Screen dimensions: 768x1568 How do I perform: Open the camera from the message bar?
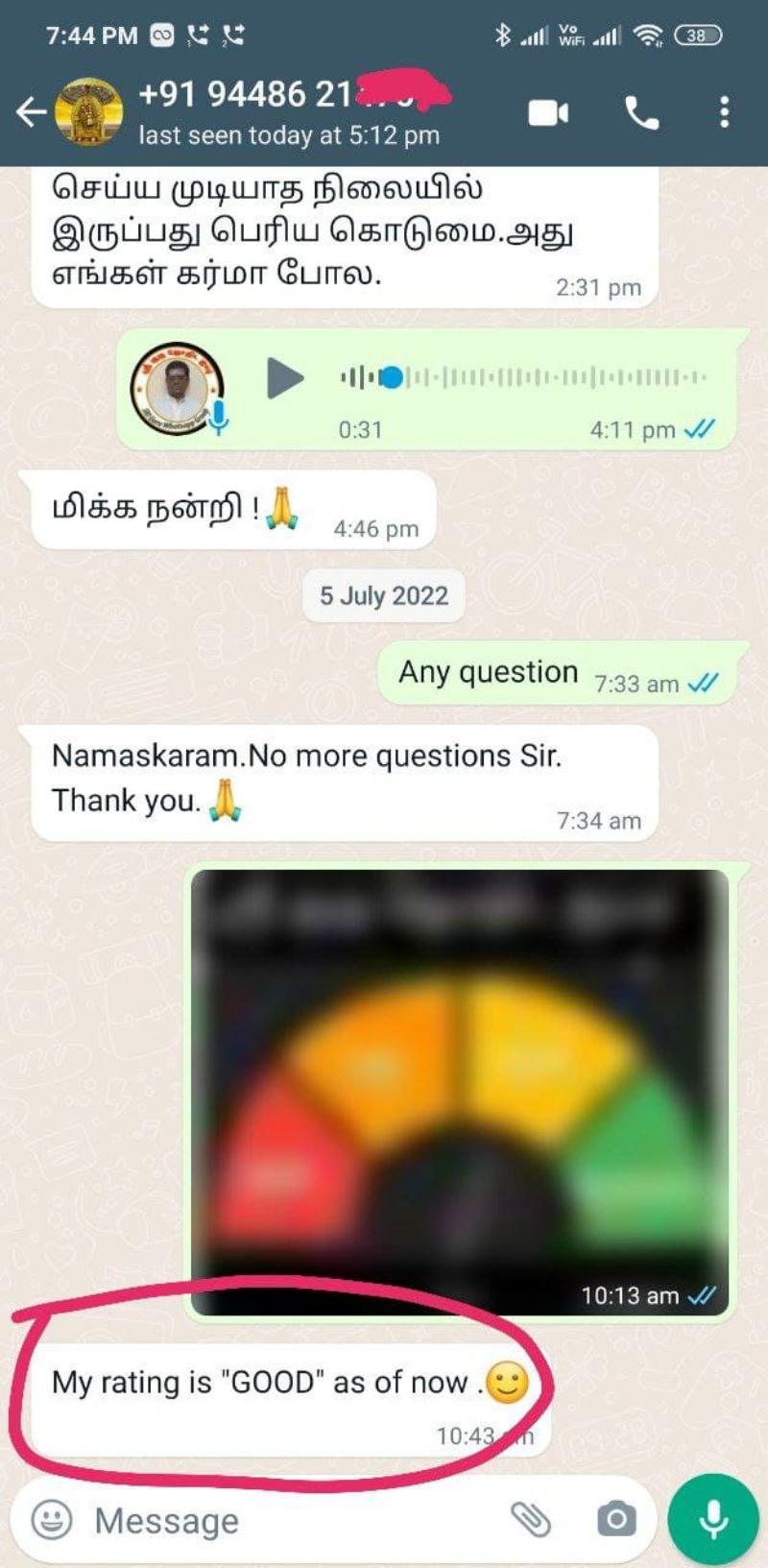point(615,1520)
